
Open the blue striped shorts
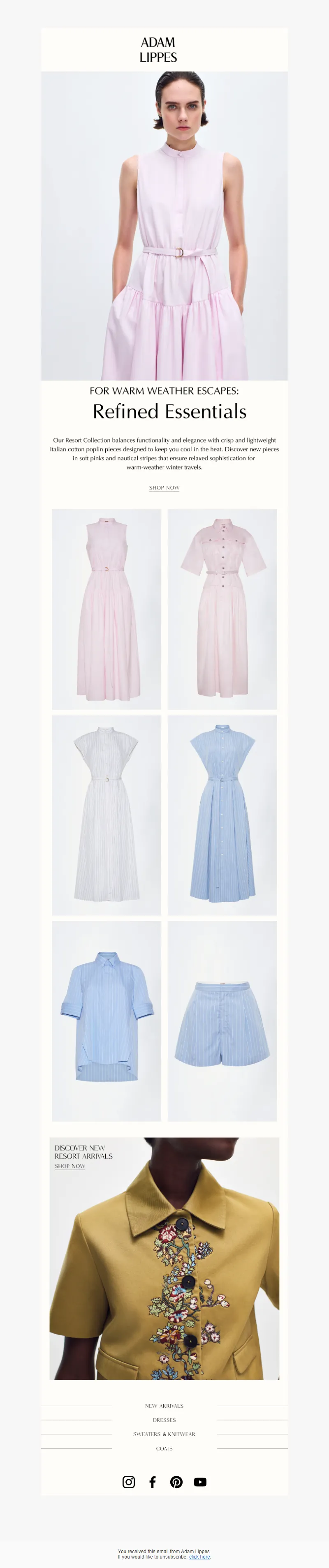(x=222, y=1020)
